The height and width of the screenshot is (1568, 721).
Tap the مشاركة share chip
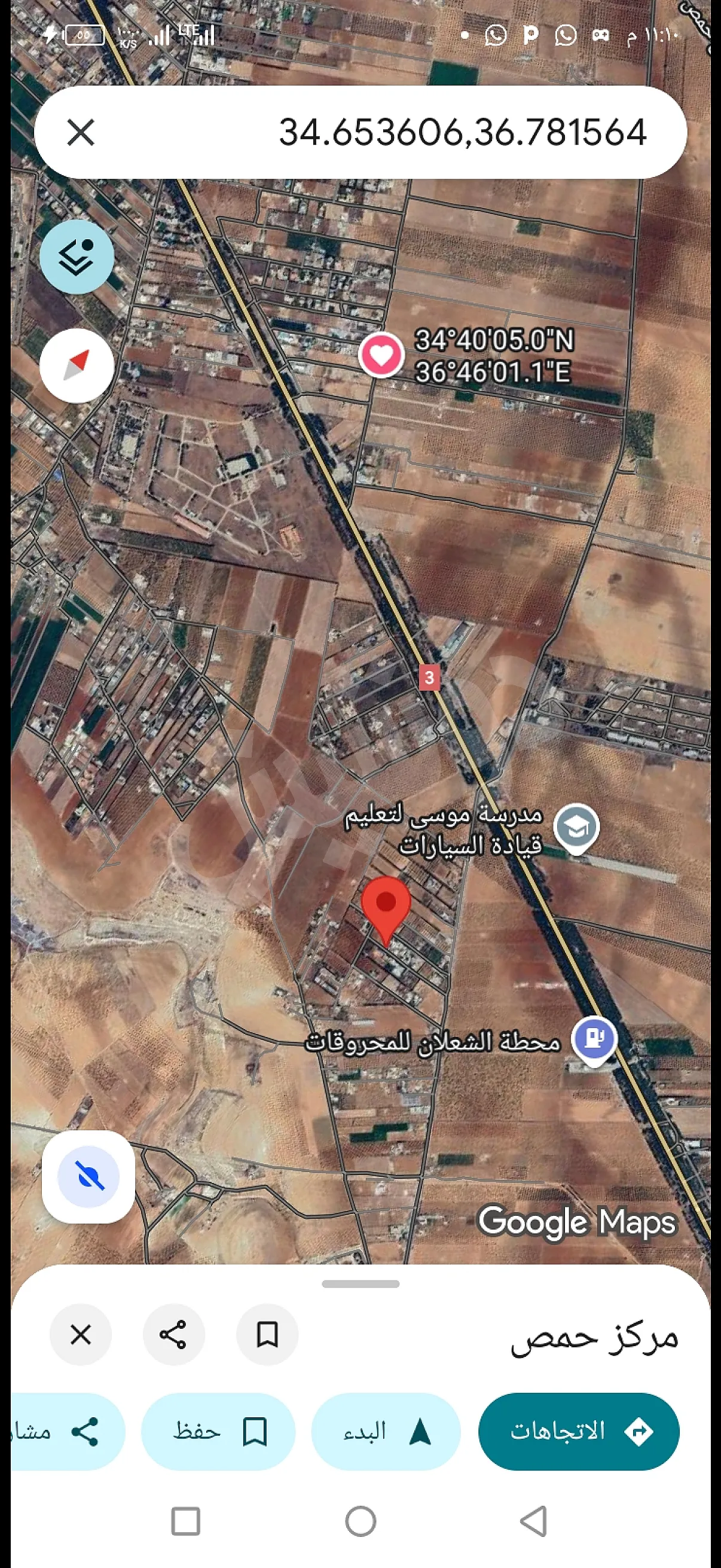(66, 1432)
